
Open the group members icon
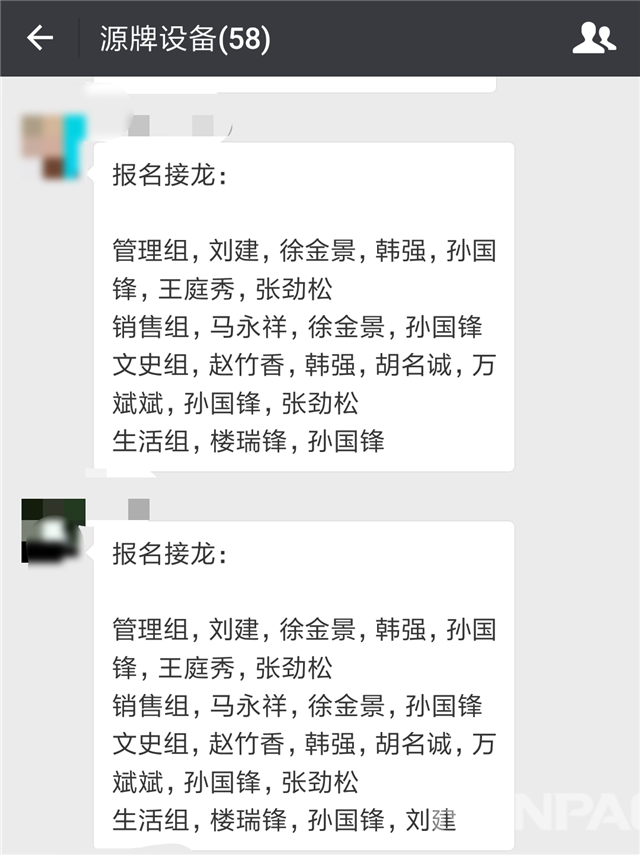point(593,39)
